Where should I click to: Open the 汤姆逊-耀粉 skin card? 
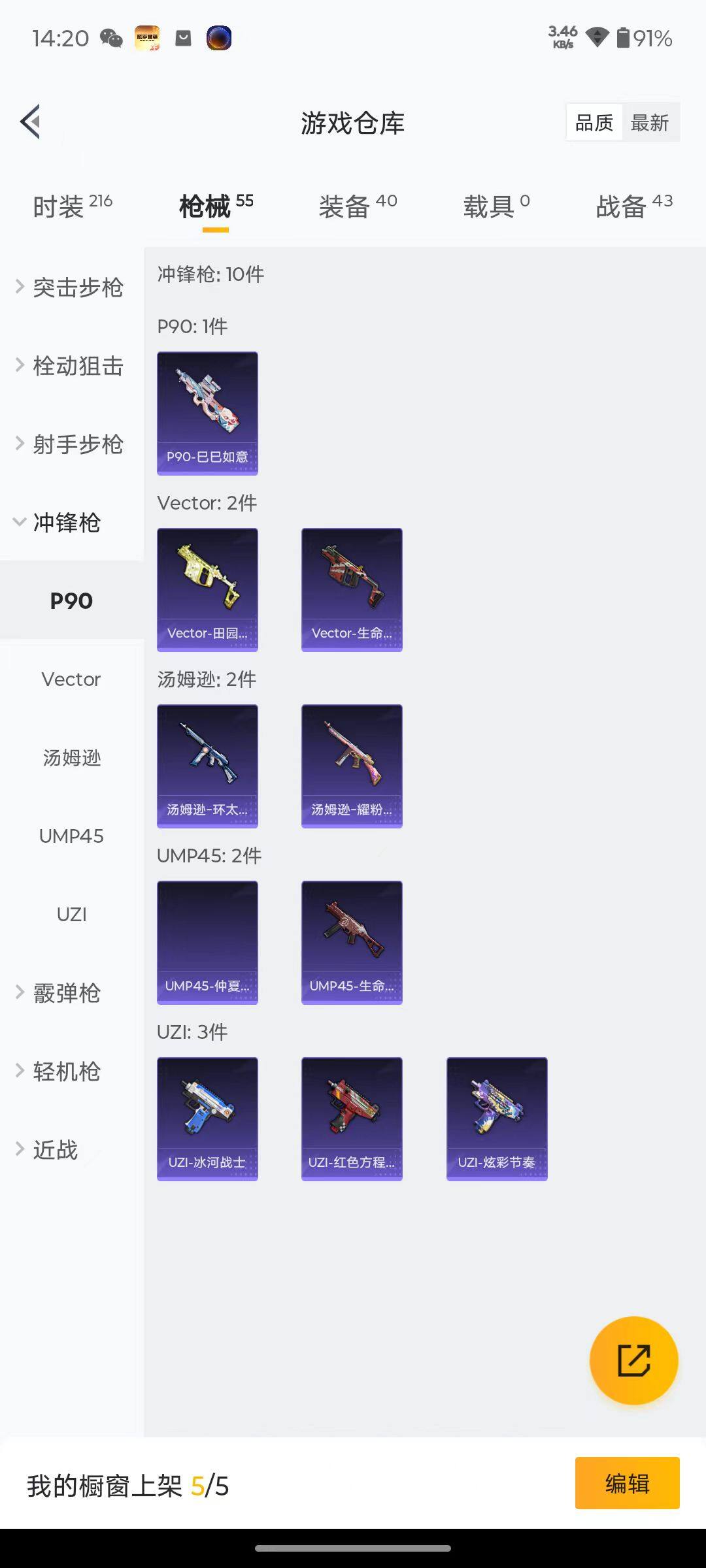click(352, 766)
